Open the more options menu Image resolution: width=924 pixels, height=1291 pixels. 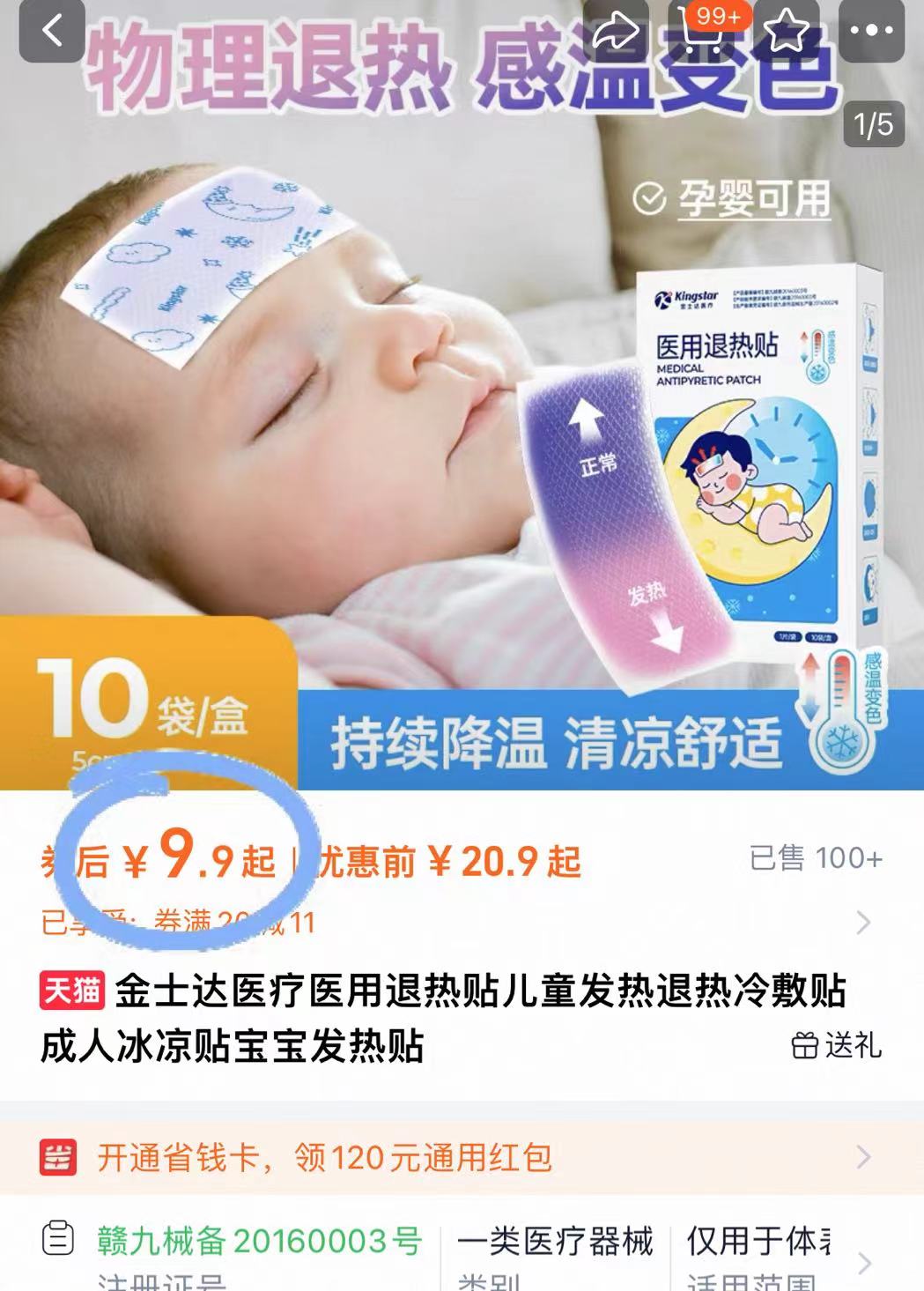coord(870,31)
